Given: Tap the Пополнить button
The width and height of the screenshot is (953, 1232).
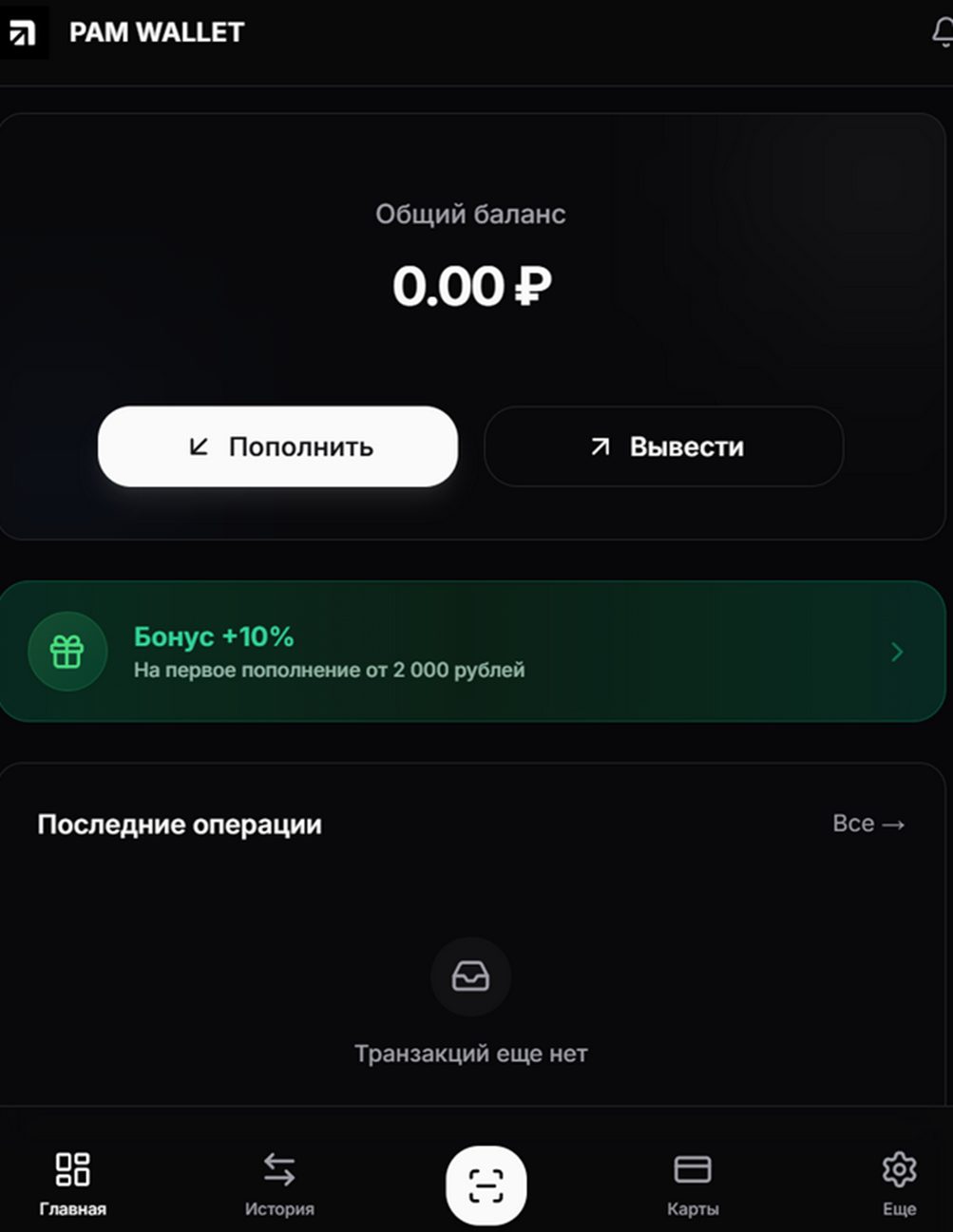Looking at the screenshot, I should (277, 446).
